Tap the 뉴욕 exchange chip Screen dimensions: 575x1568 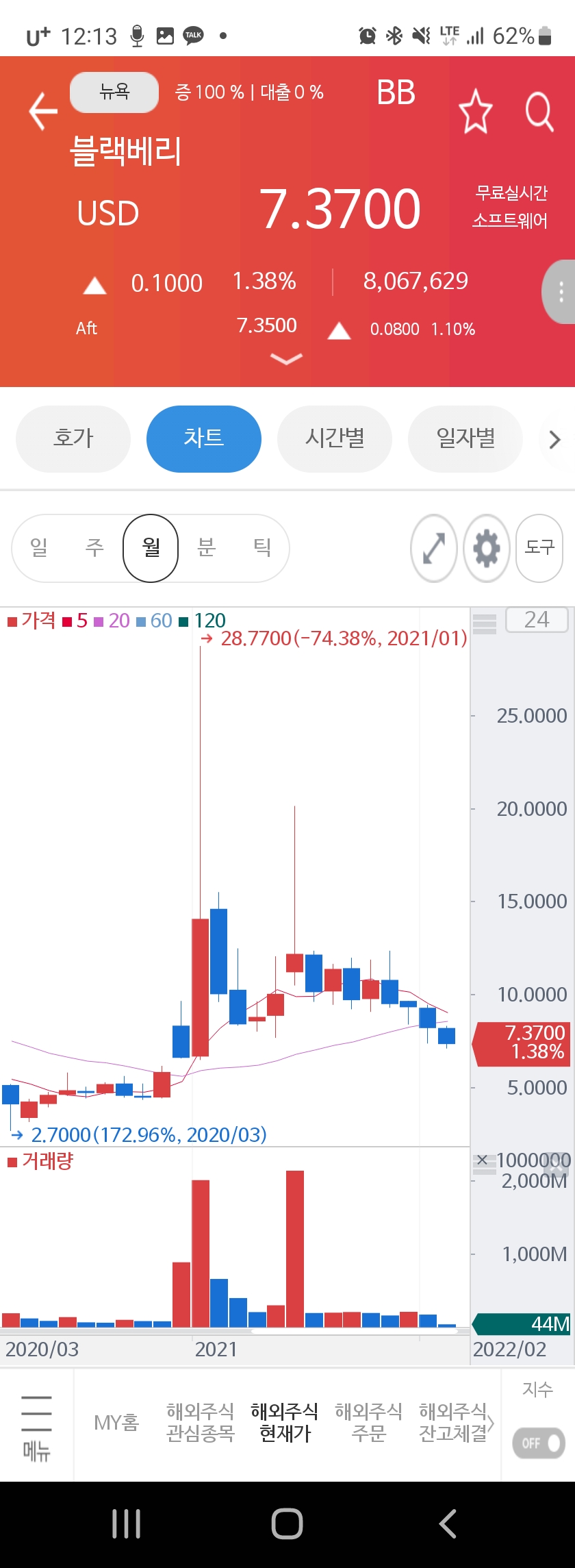(114, 92)
